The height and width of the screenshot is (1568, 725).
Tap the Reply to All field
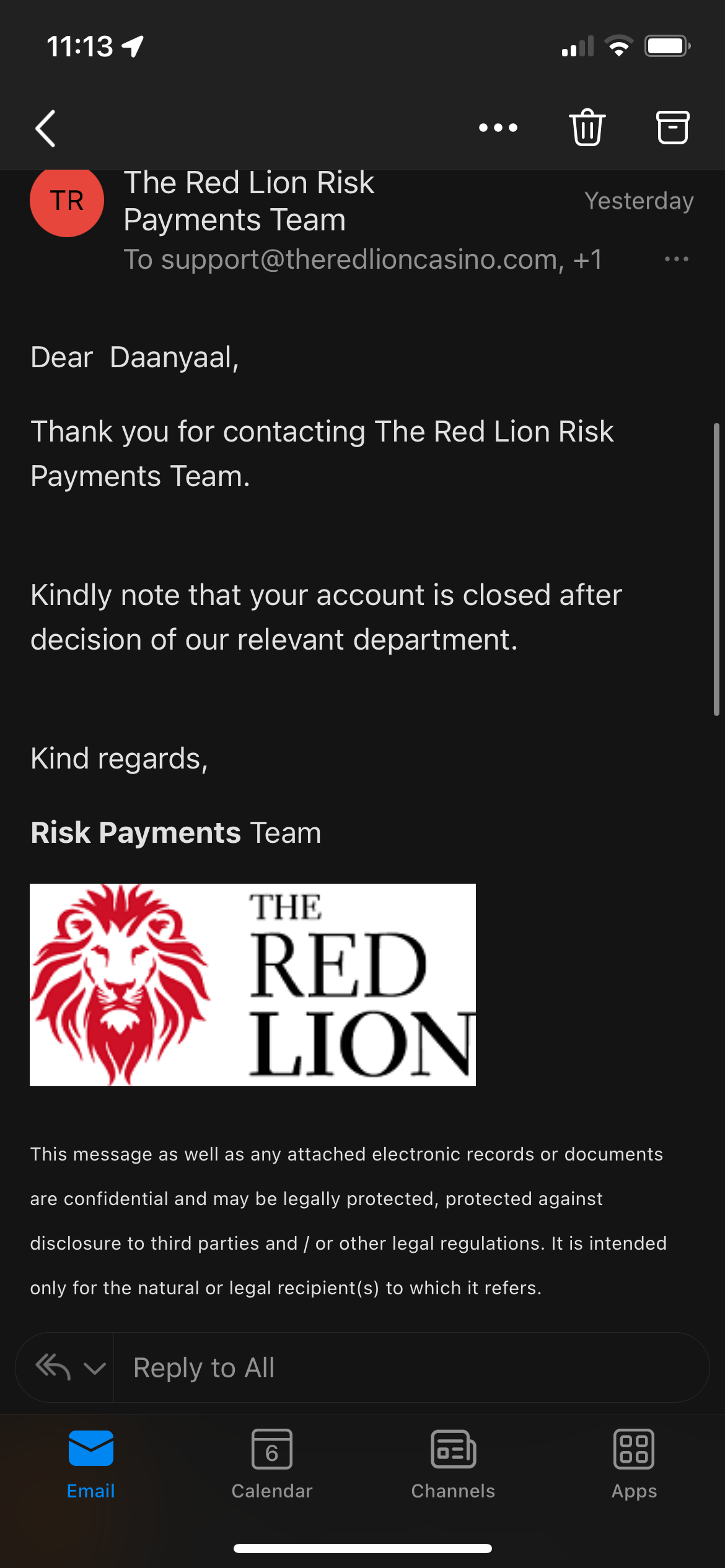(409, 1368)
